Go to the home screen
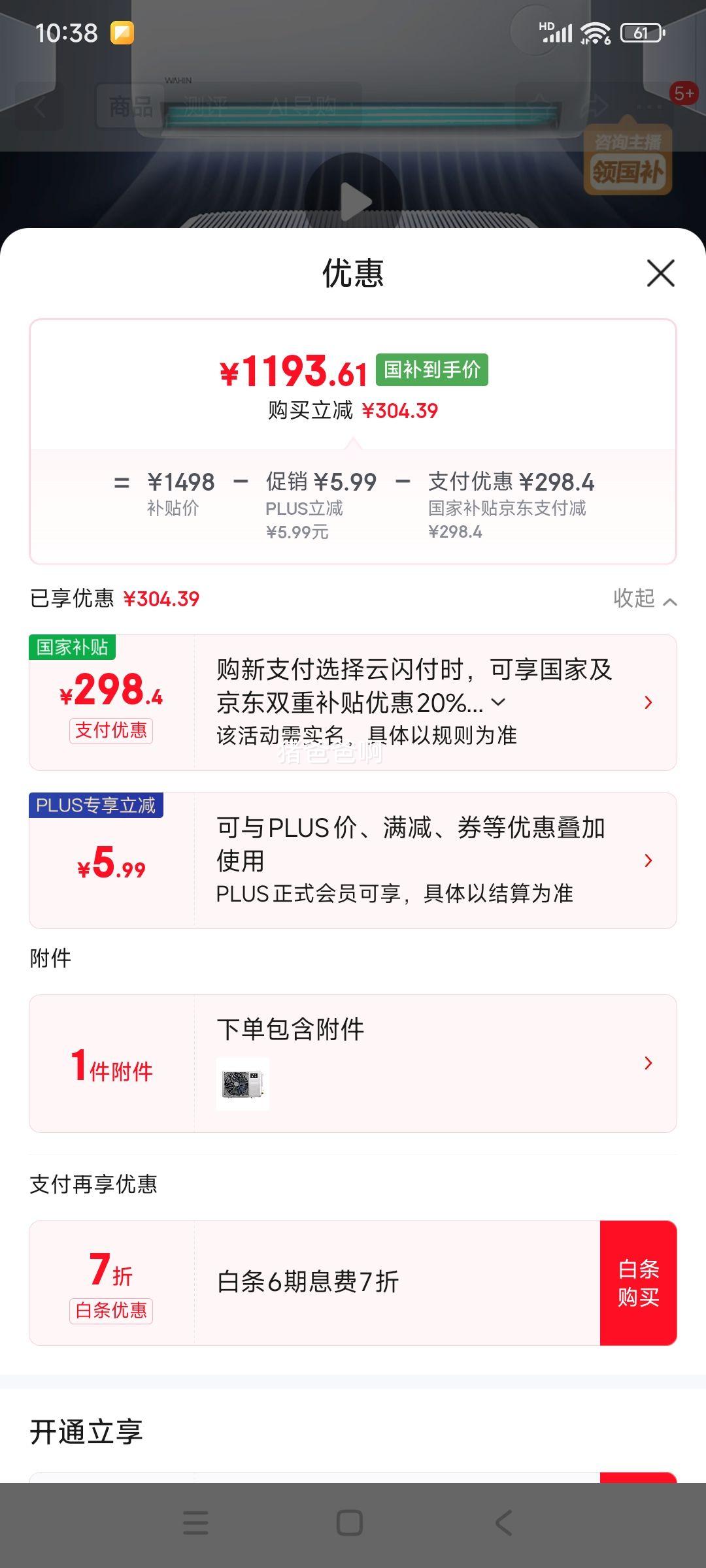The width and height of the screenshot is (706, 1568). click(x=350, y=1523)
